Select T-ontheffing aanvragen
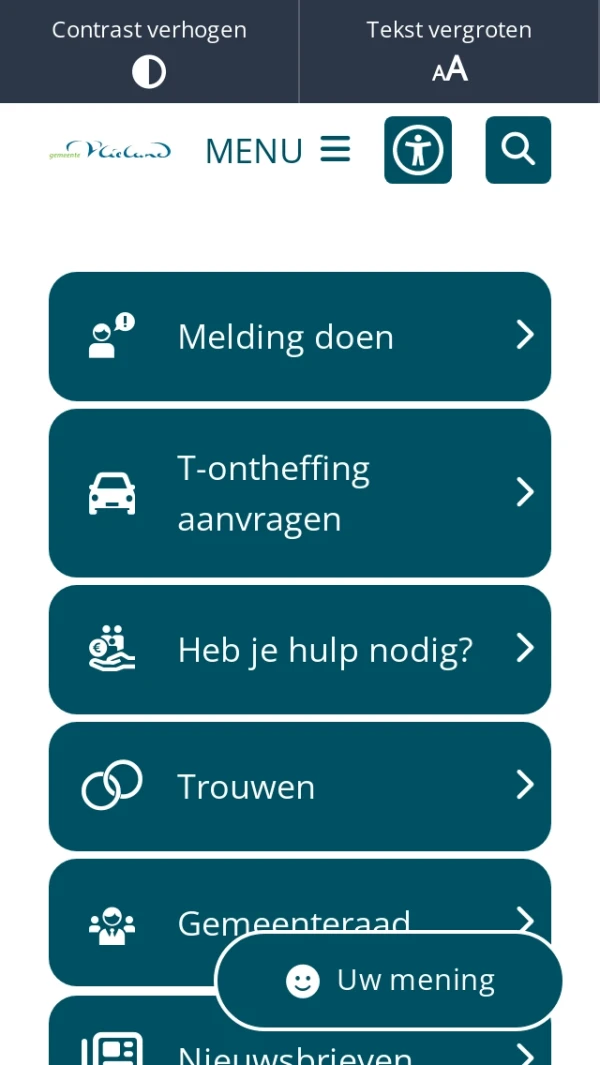This screenshot has width=600, height=1065. tap(300, 493)
